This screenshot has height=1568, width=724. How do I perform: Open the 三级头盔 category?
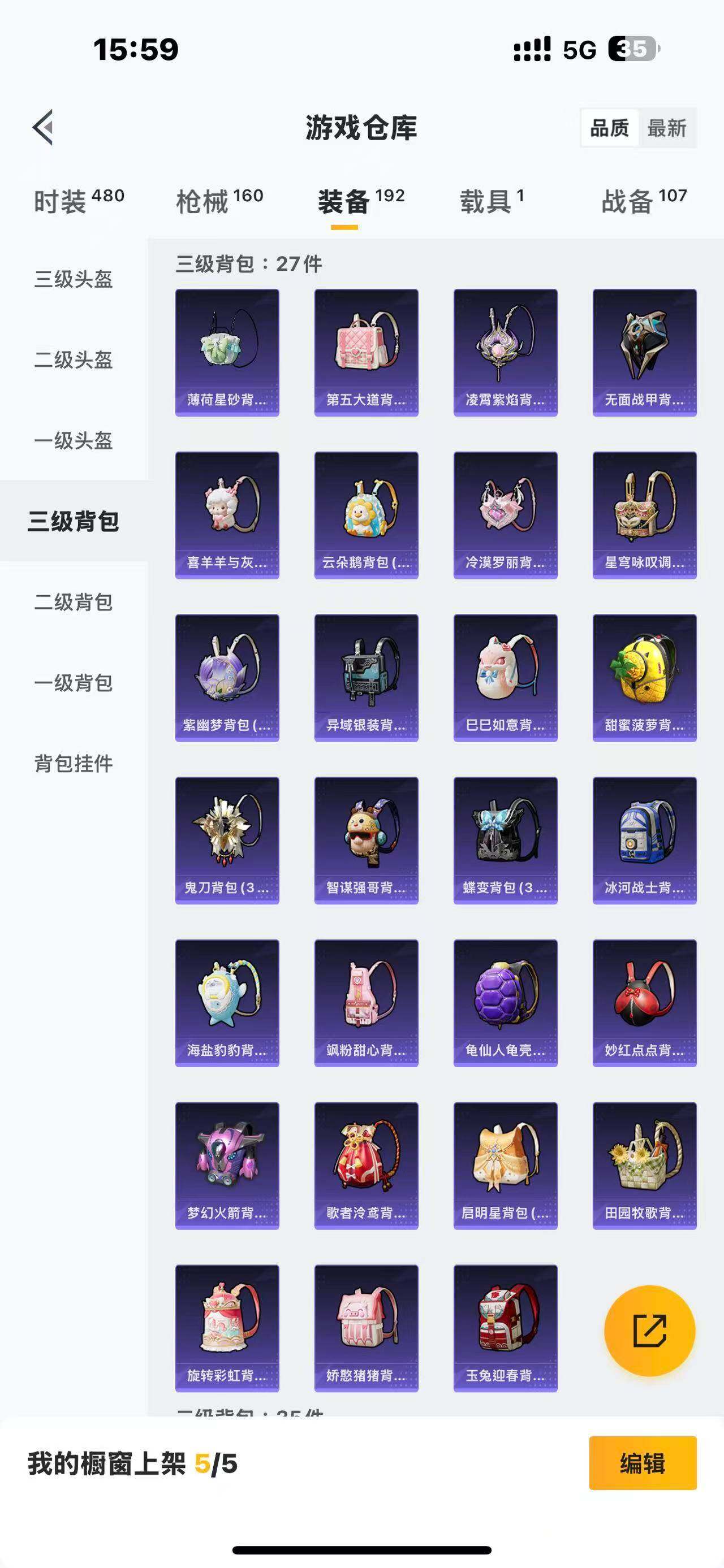(73, 280)
